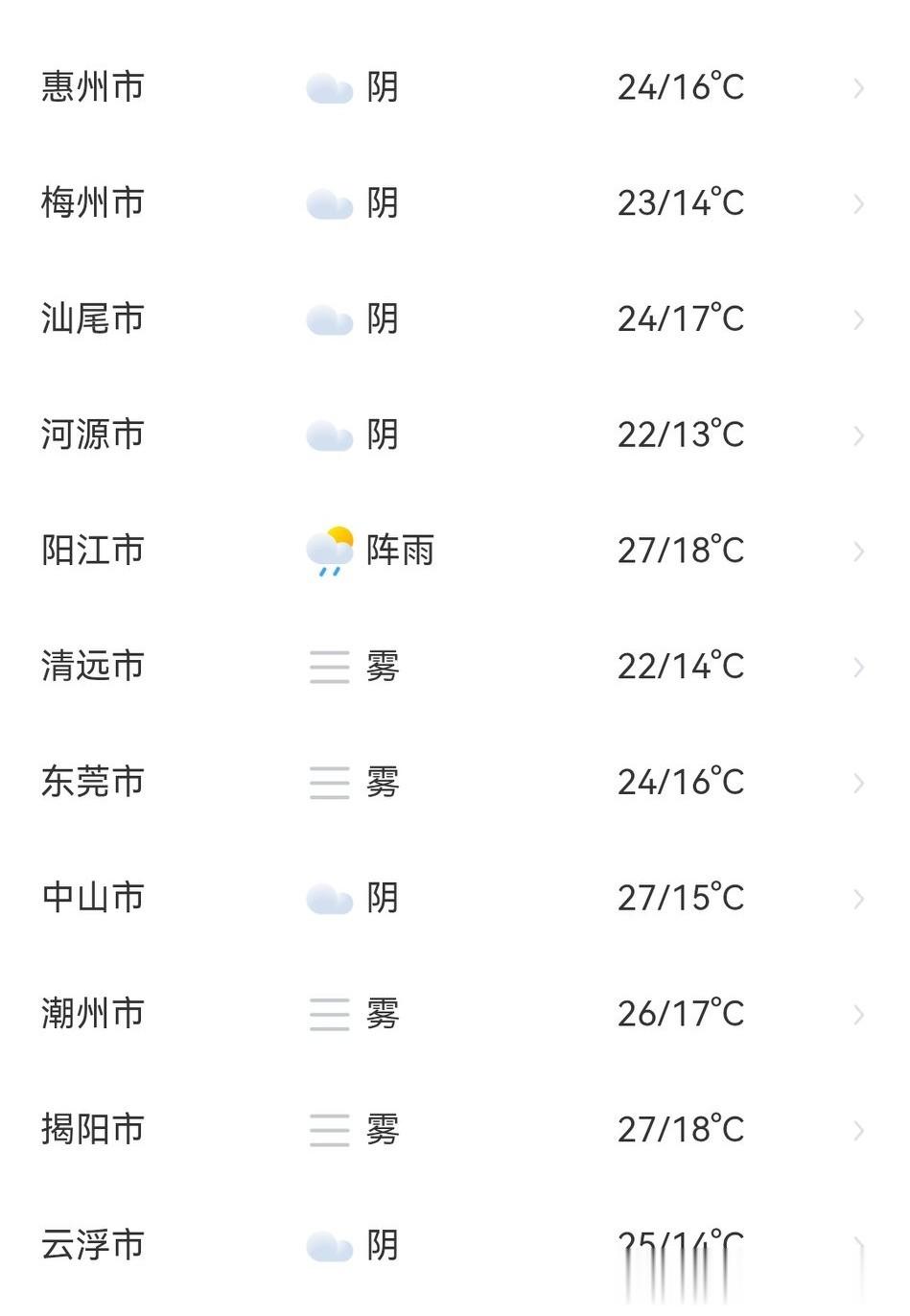Screen dimensions: 910x1316
Task: Open the 清远市 fog forecast
Action: point(455,666)
